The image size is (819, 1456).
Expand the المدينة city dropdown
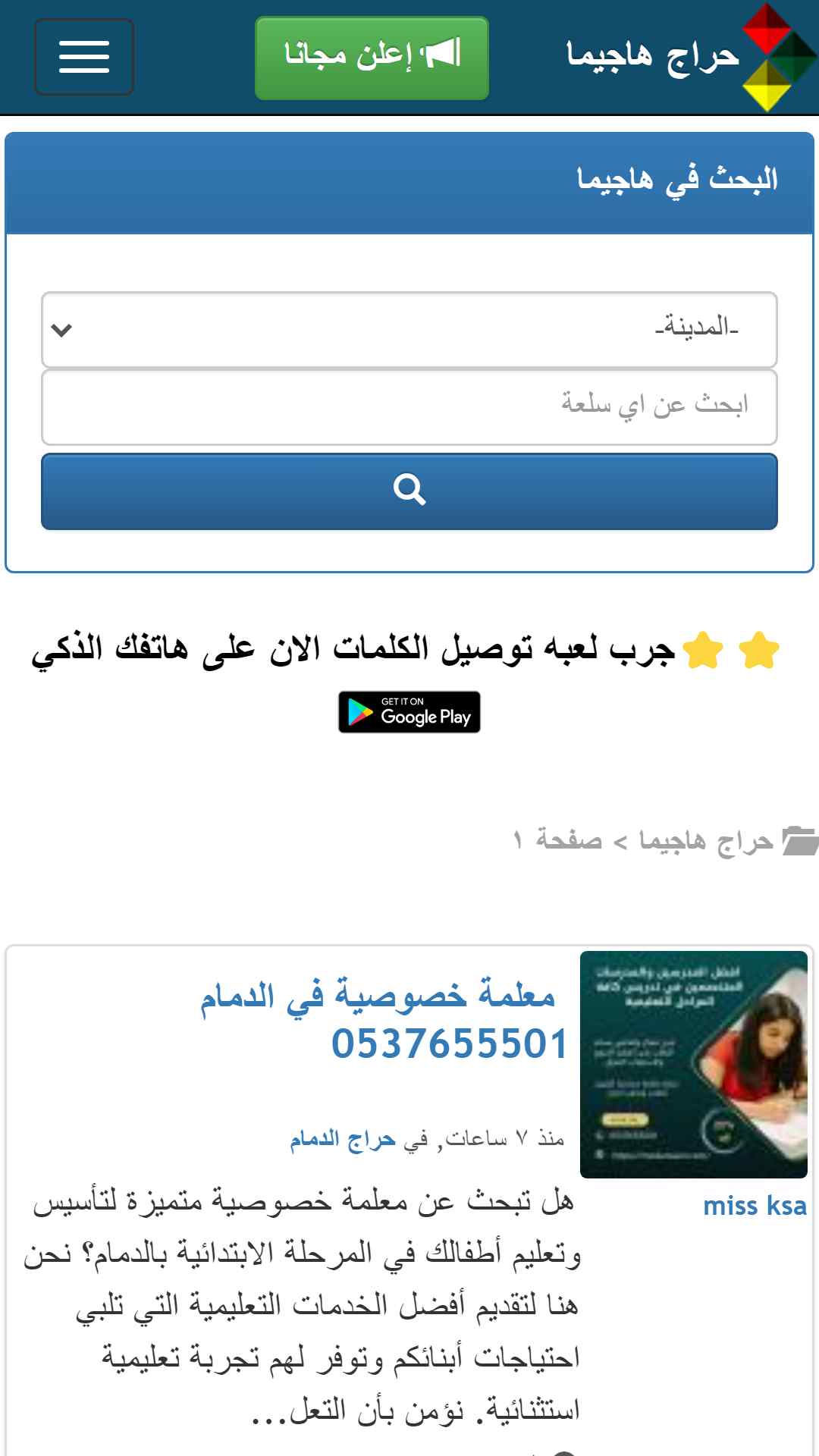[x=409, y=329]
